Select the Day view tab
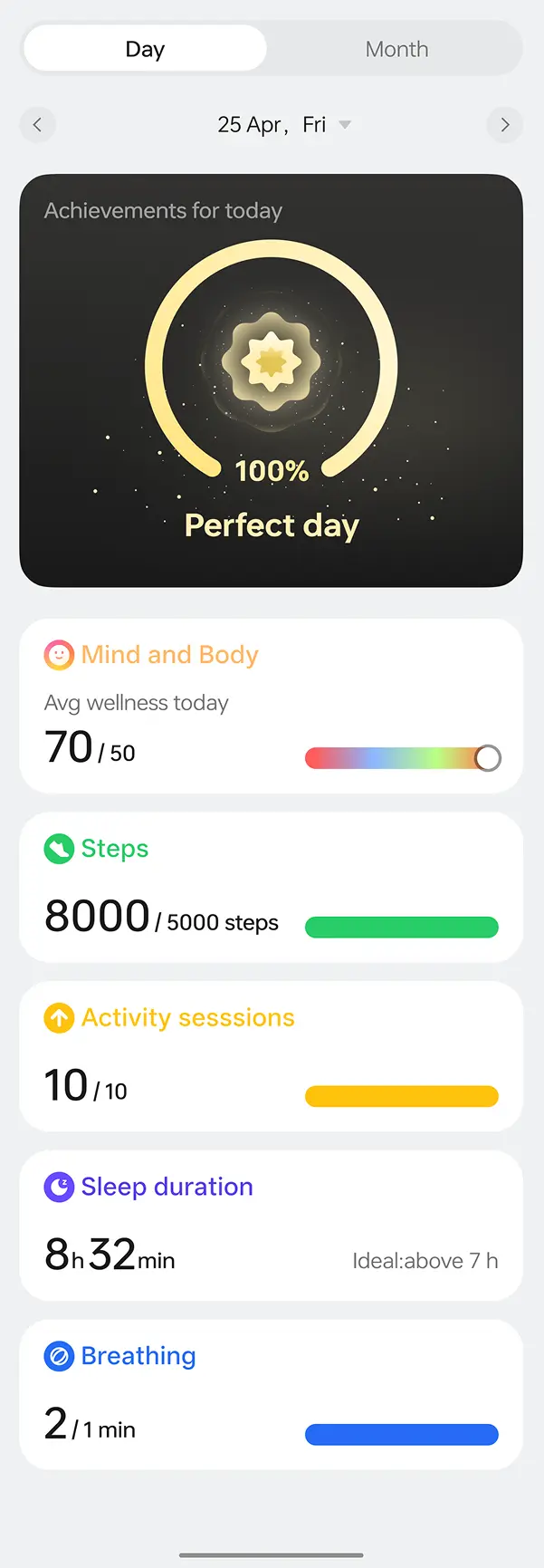 coord(145,49)
